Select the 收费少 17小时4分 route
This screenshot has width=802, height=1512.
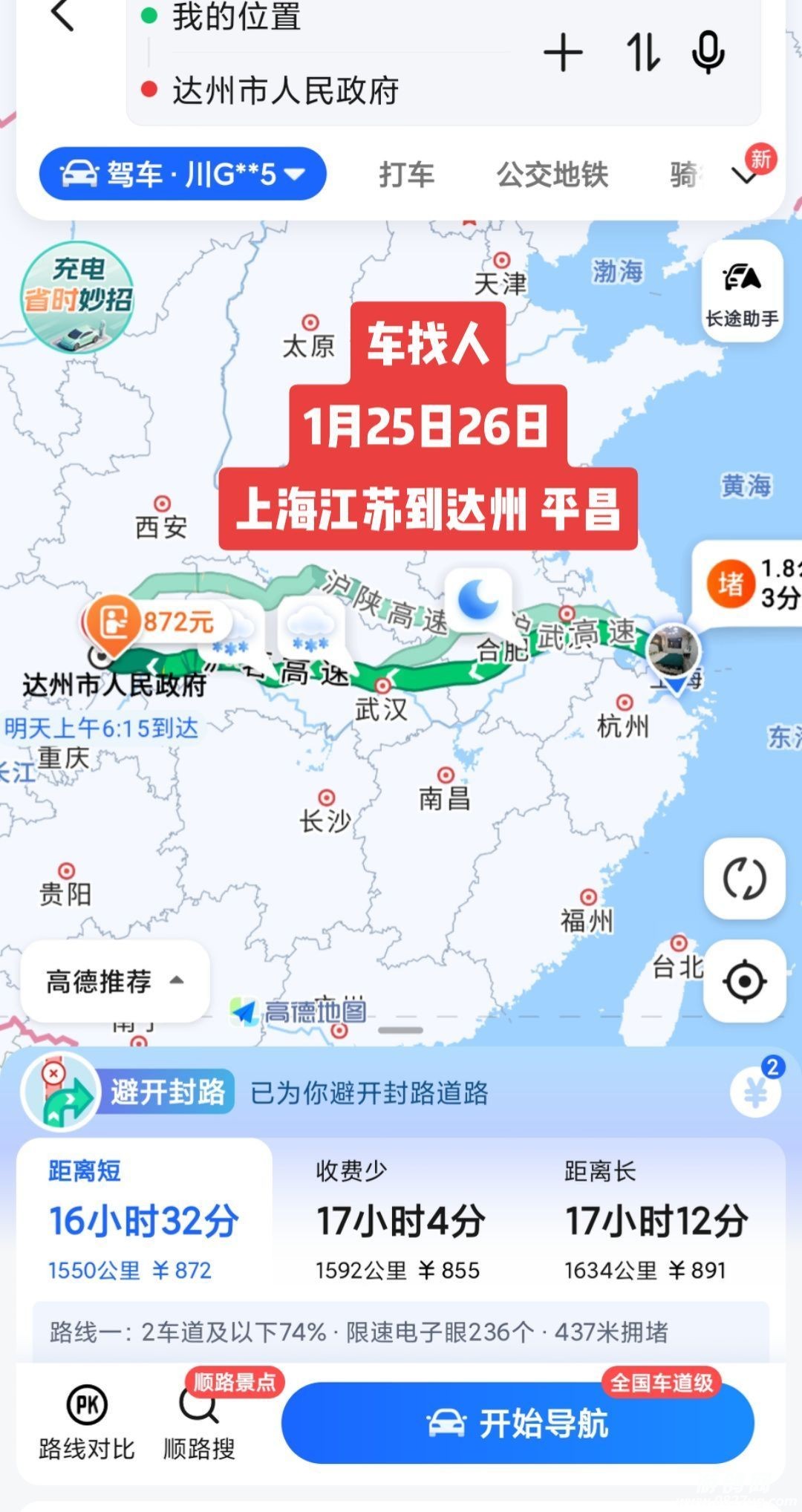[400, 1220]
